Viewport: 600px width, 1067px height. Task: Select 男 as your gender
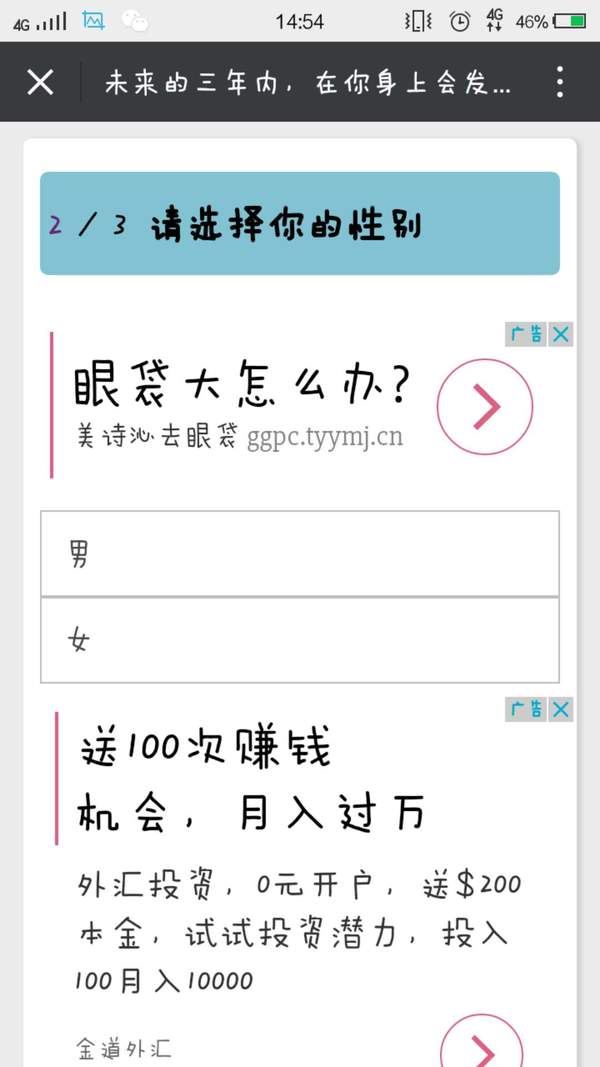coord(300,553)
